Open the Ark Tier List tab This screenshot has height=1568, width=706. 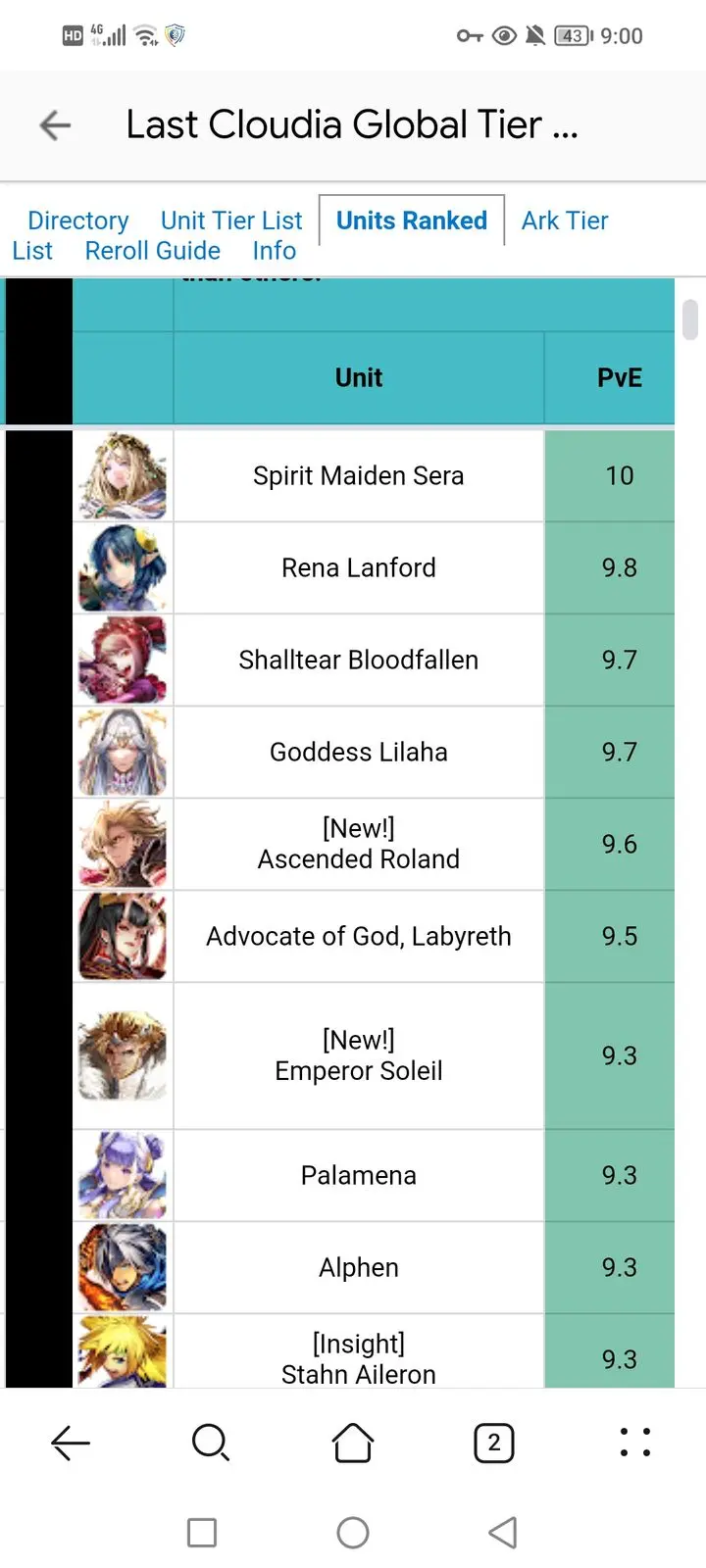click(565, 220)
